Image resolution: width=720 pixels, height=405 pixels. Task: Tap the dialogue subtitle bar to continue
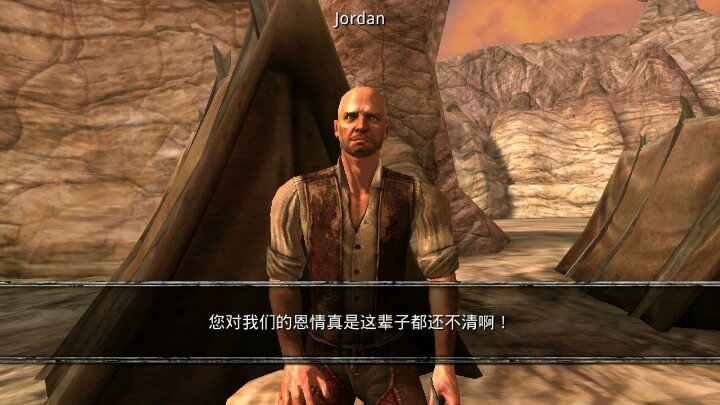(x=360, y=322)
